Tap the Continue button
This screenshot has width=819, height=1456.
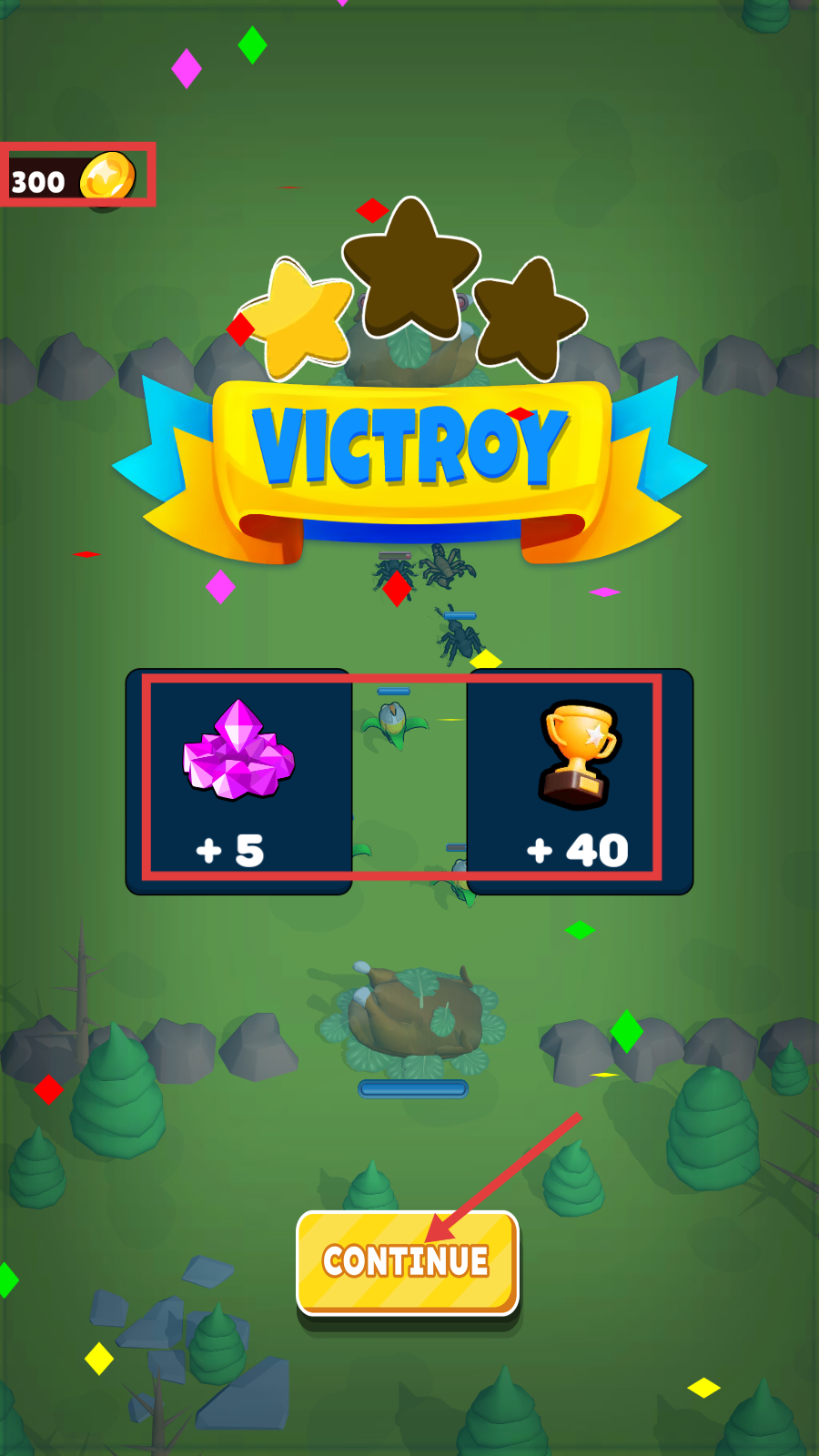pyautogui.click(x=407, y=1262)
